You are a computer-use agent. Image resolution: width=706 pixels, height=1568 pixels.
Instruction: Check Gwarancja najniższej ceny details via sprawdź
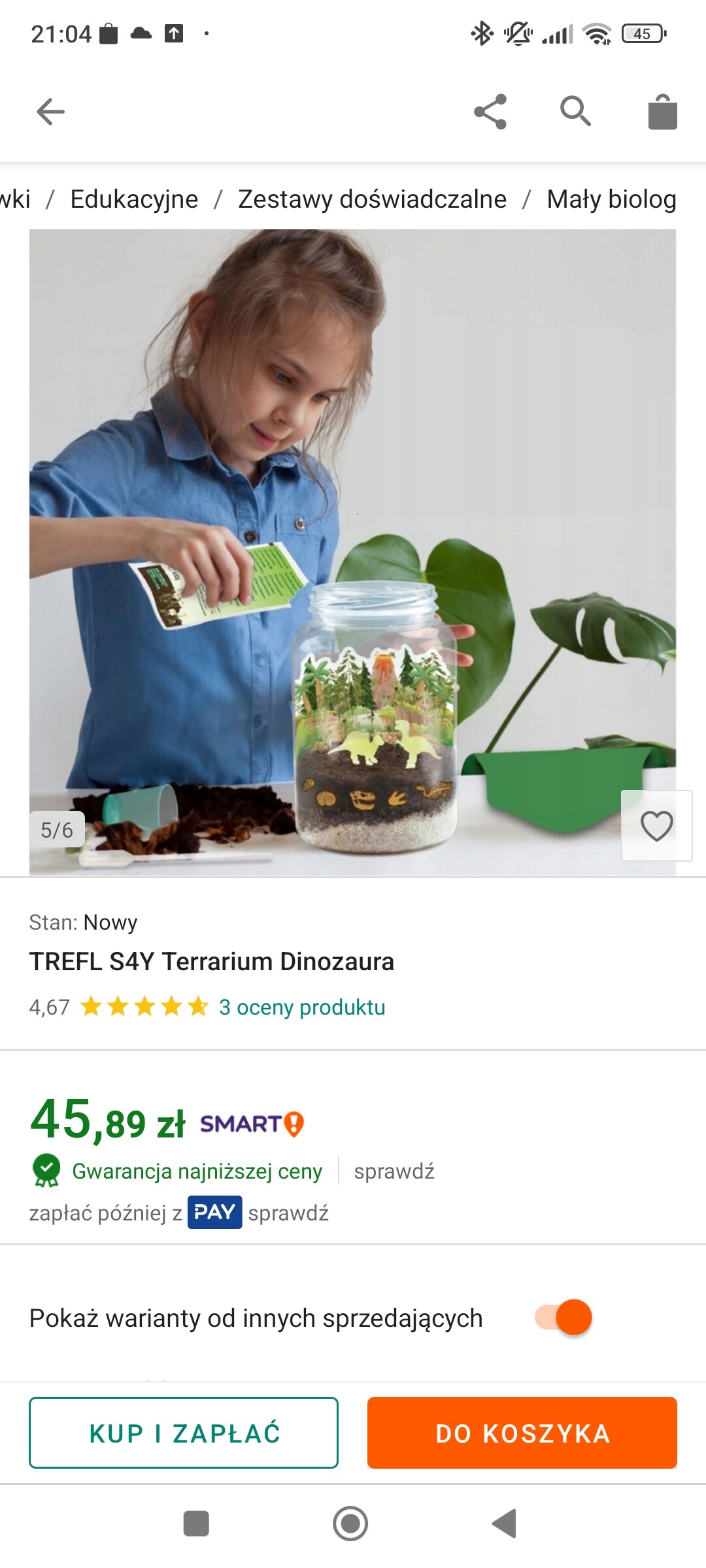point(394,1171)
